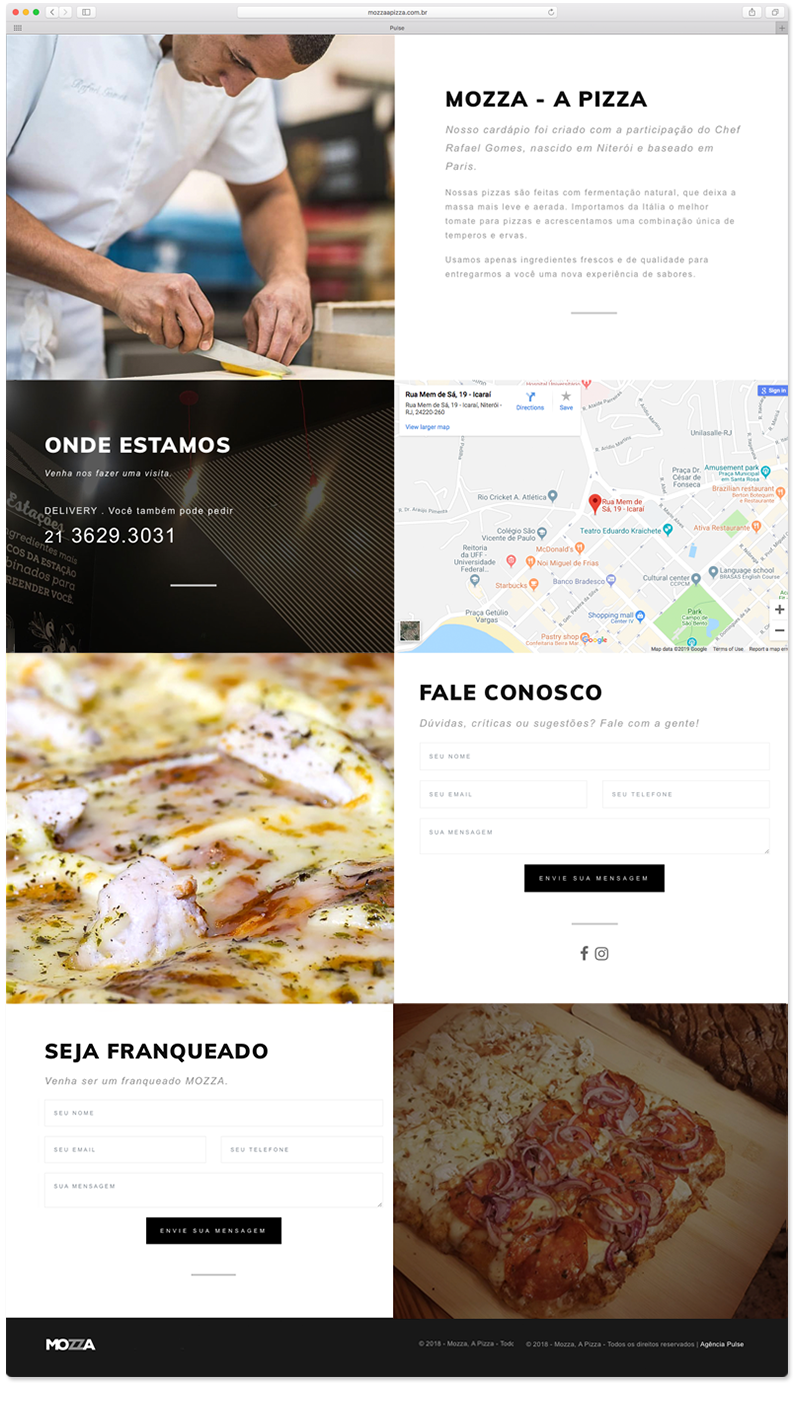
Task: Get Directions on the map card
Action: (530, 401)
